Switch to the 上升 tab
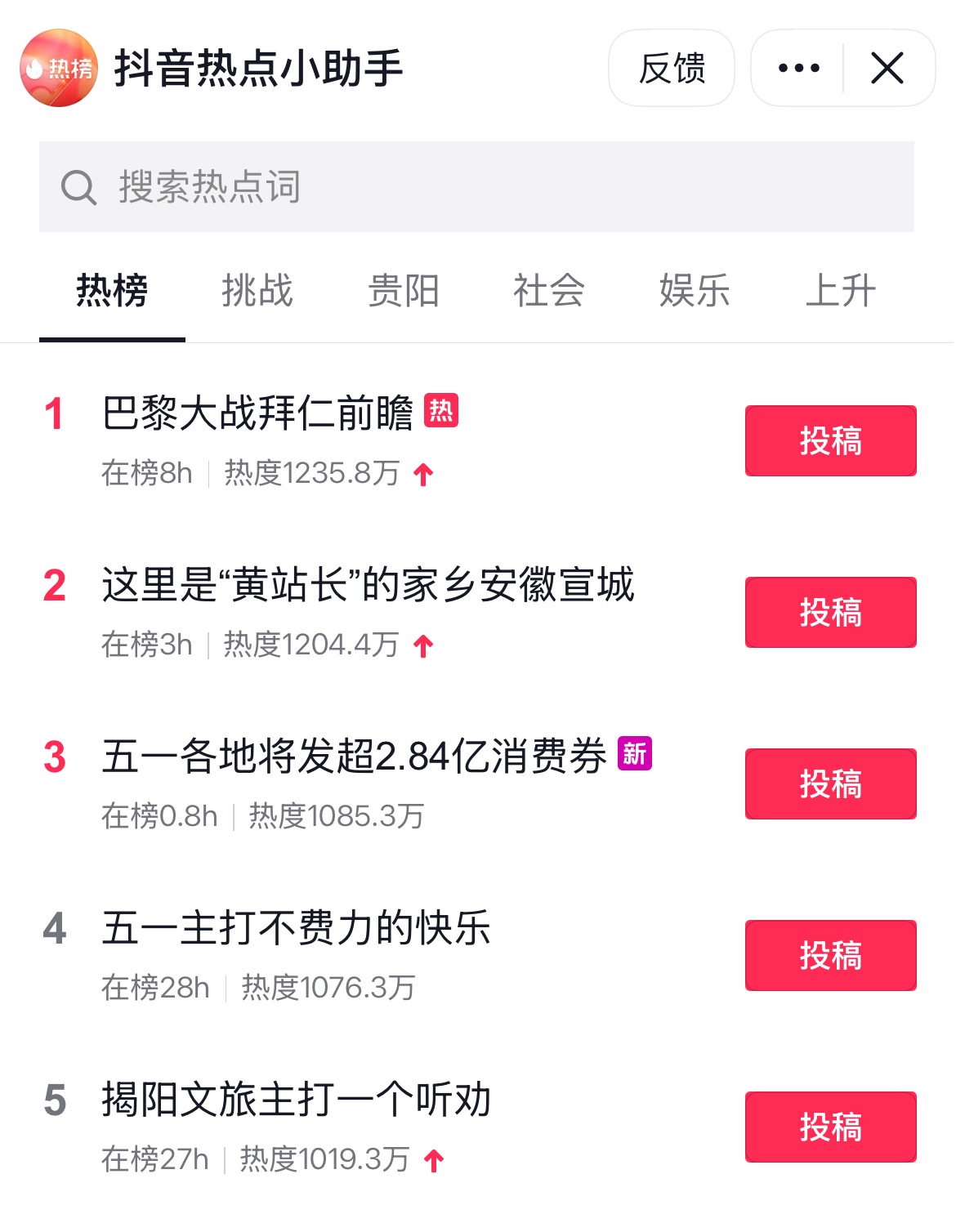 click(x=841, y=292)
